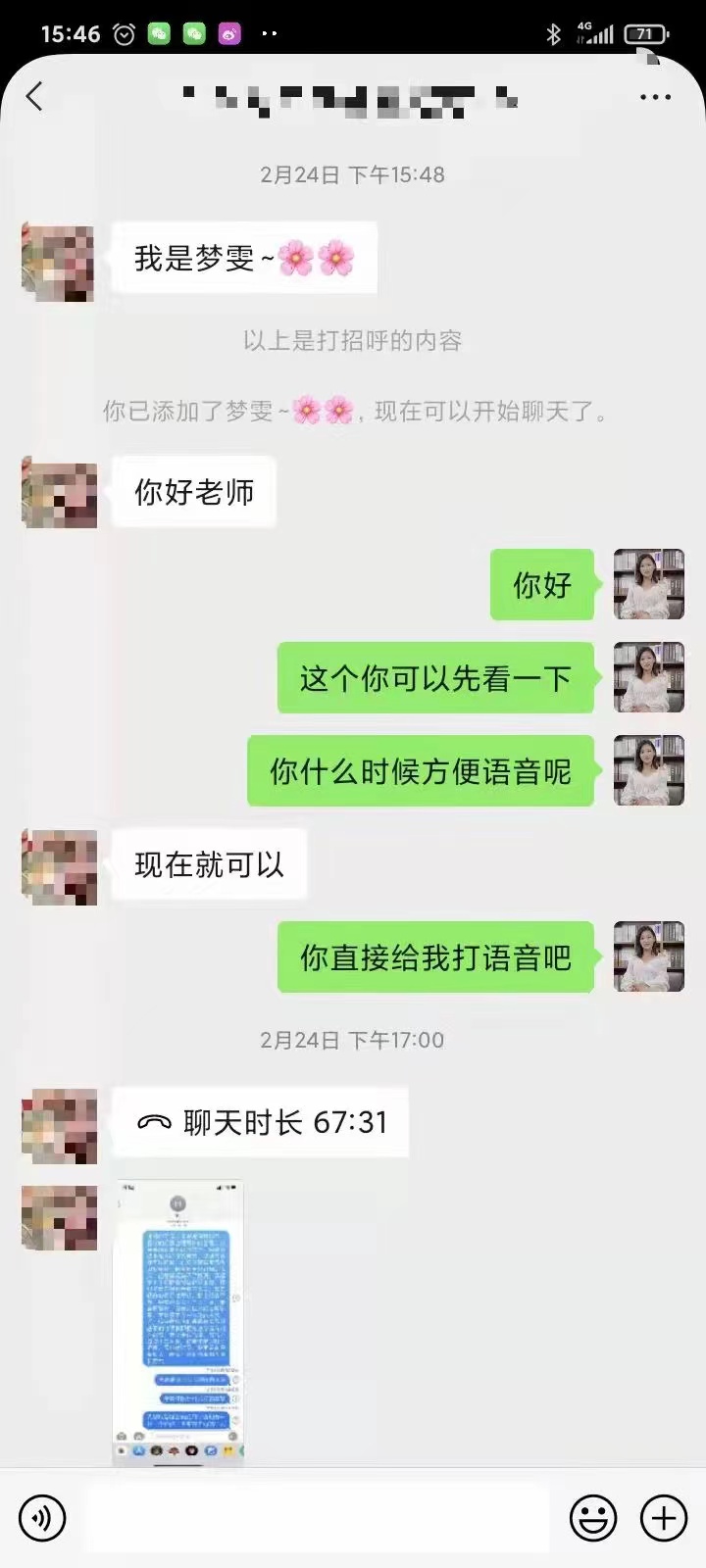Tap the message text input field
The height and width of the screenshot is (1568, 706).
pyautogui.click(x=317, y=1518)
